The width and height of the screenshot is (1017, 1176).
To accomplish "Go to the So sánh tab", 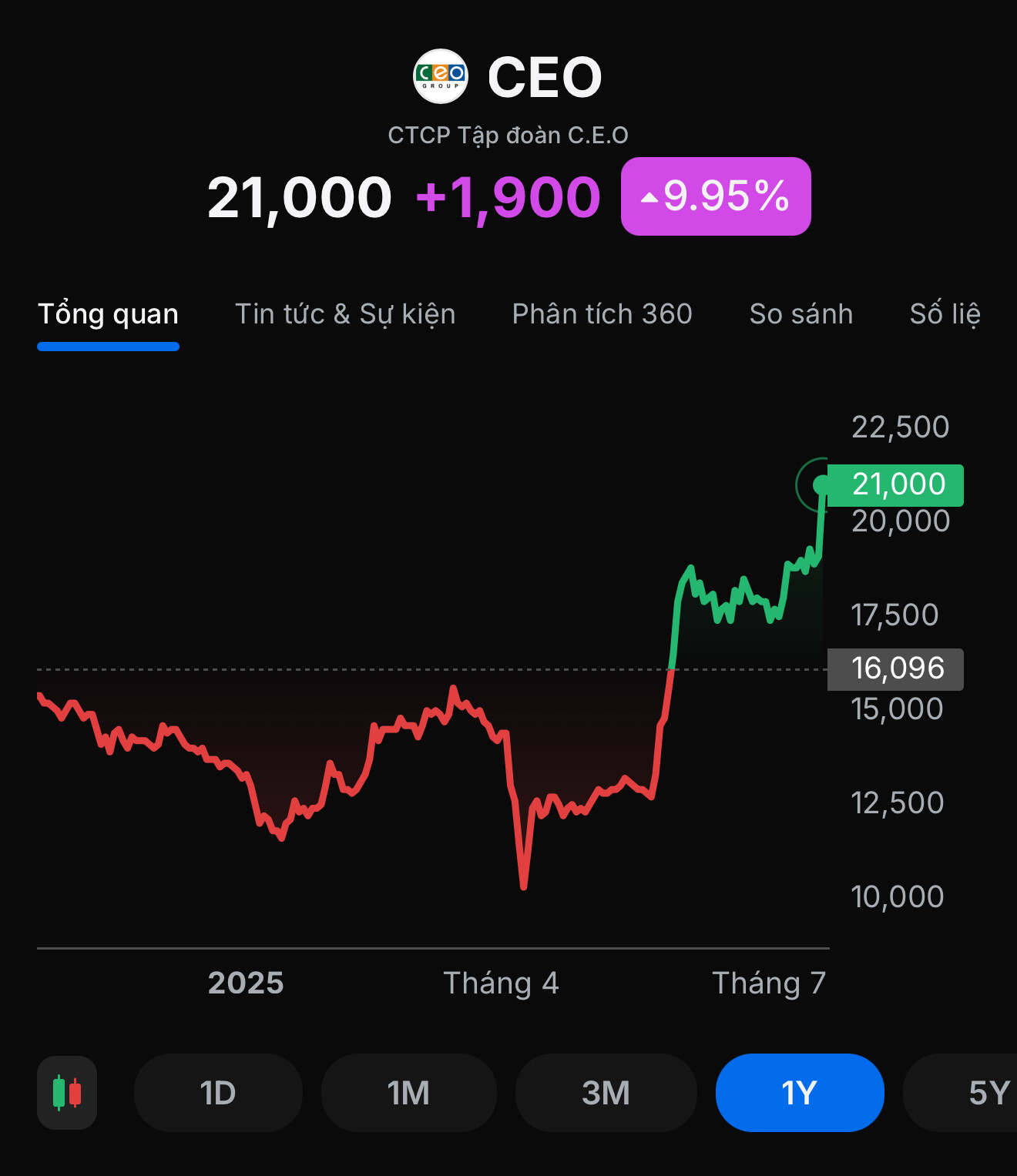I will click(x=801, y=314).
